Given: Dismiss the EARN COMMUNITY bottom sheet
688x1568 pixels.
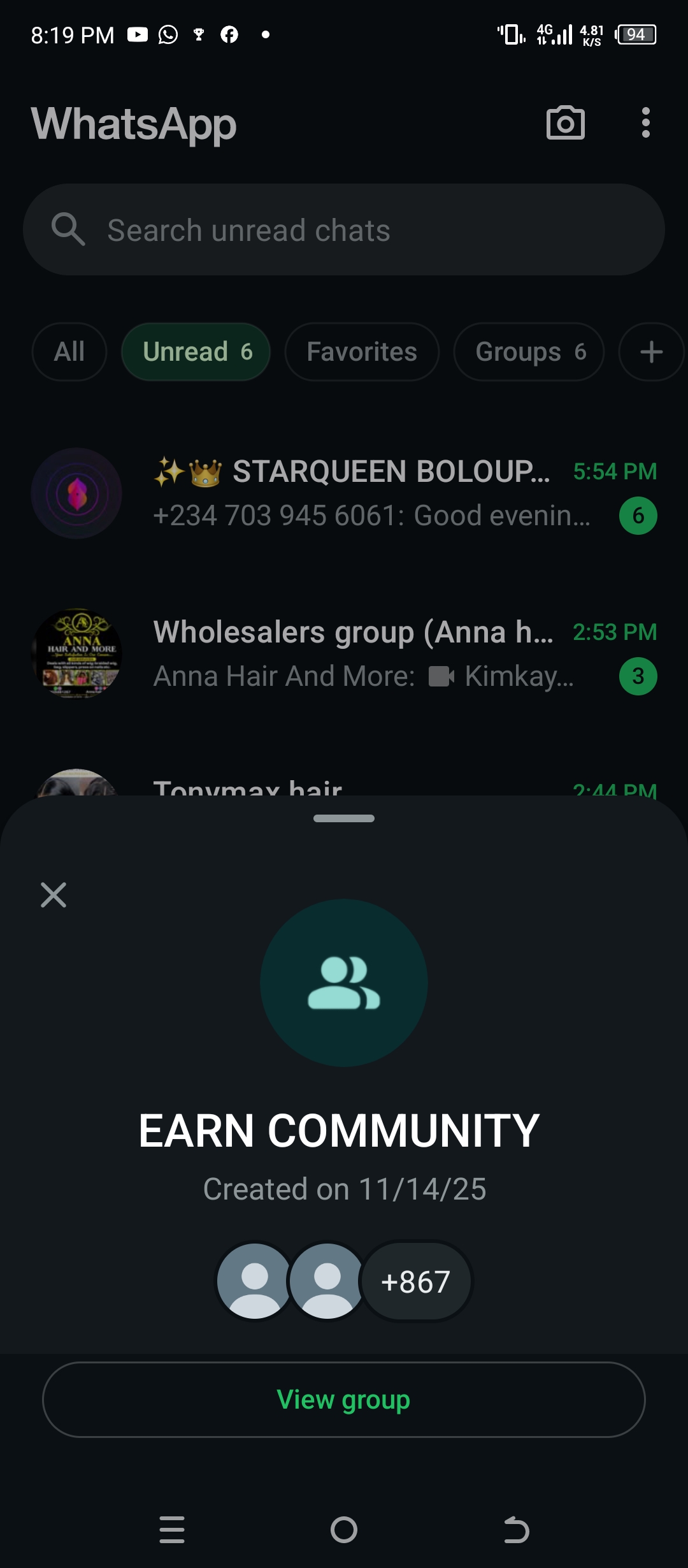Looking at the screenshot, I should [x=54, y=895].
